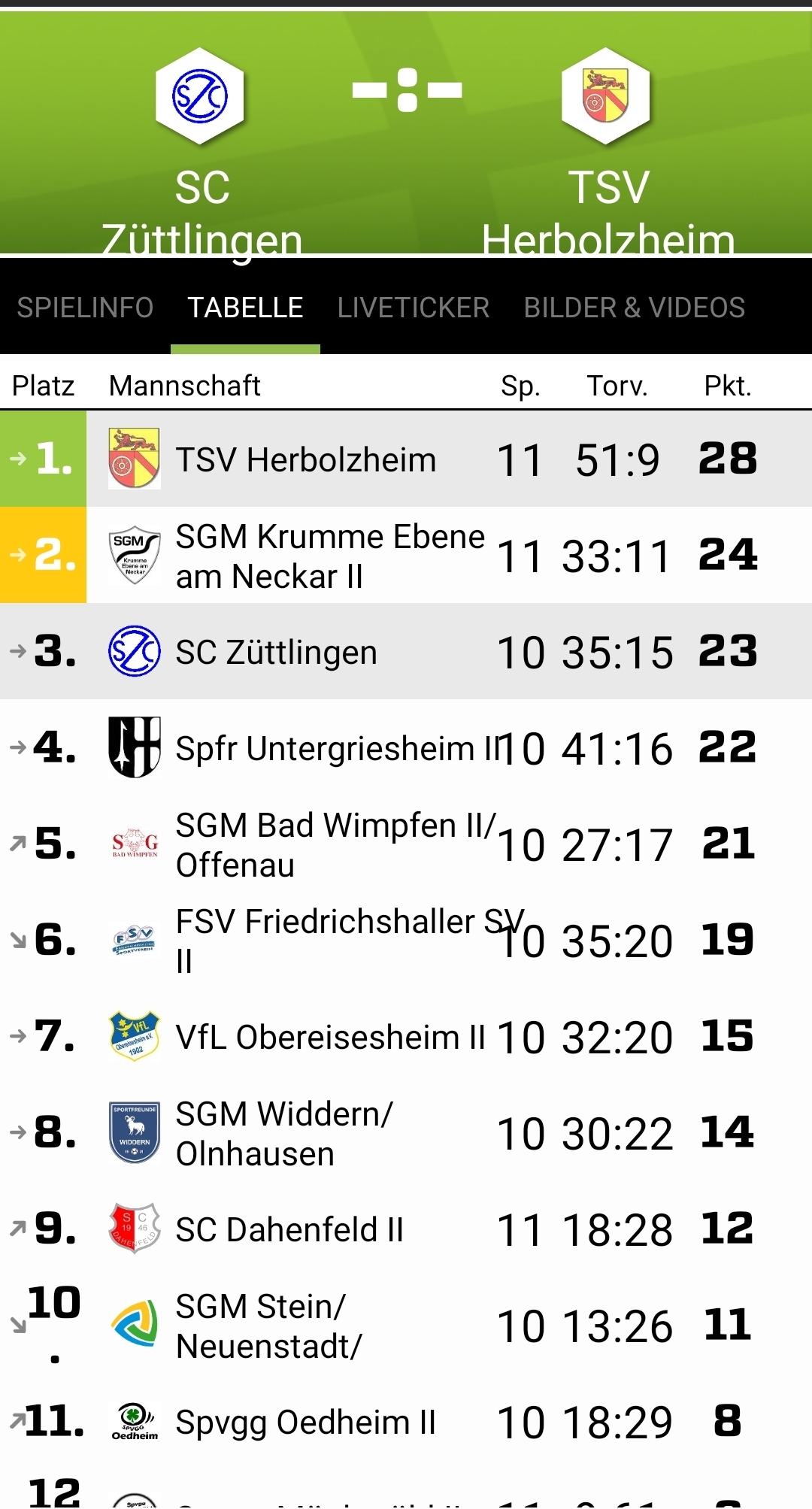Image resolution: width=812 pixels, height=1509 pixels.
Task: Open SGM Stein/Neuenstadt row
Action: click(x=406, y=1326)
